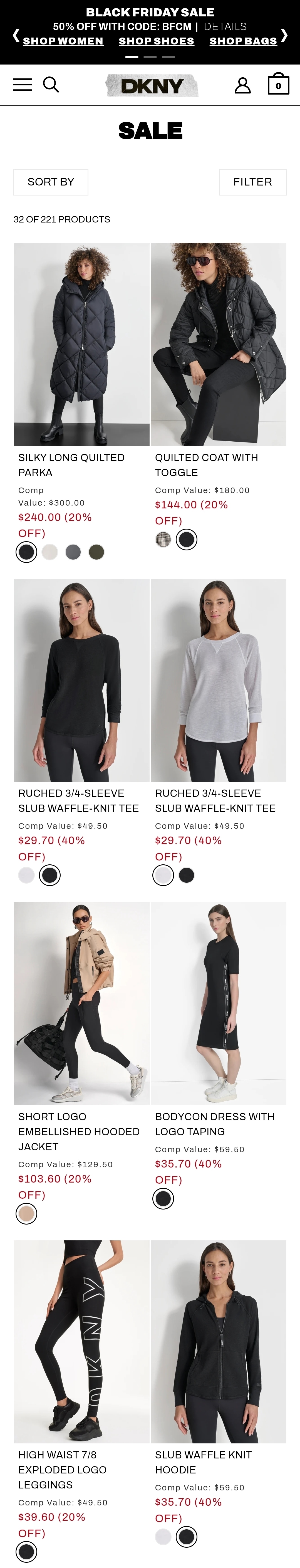300x1568 pixels.
Task: Select olive green swatch for Silky Parka
Action: click(96, 552)
